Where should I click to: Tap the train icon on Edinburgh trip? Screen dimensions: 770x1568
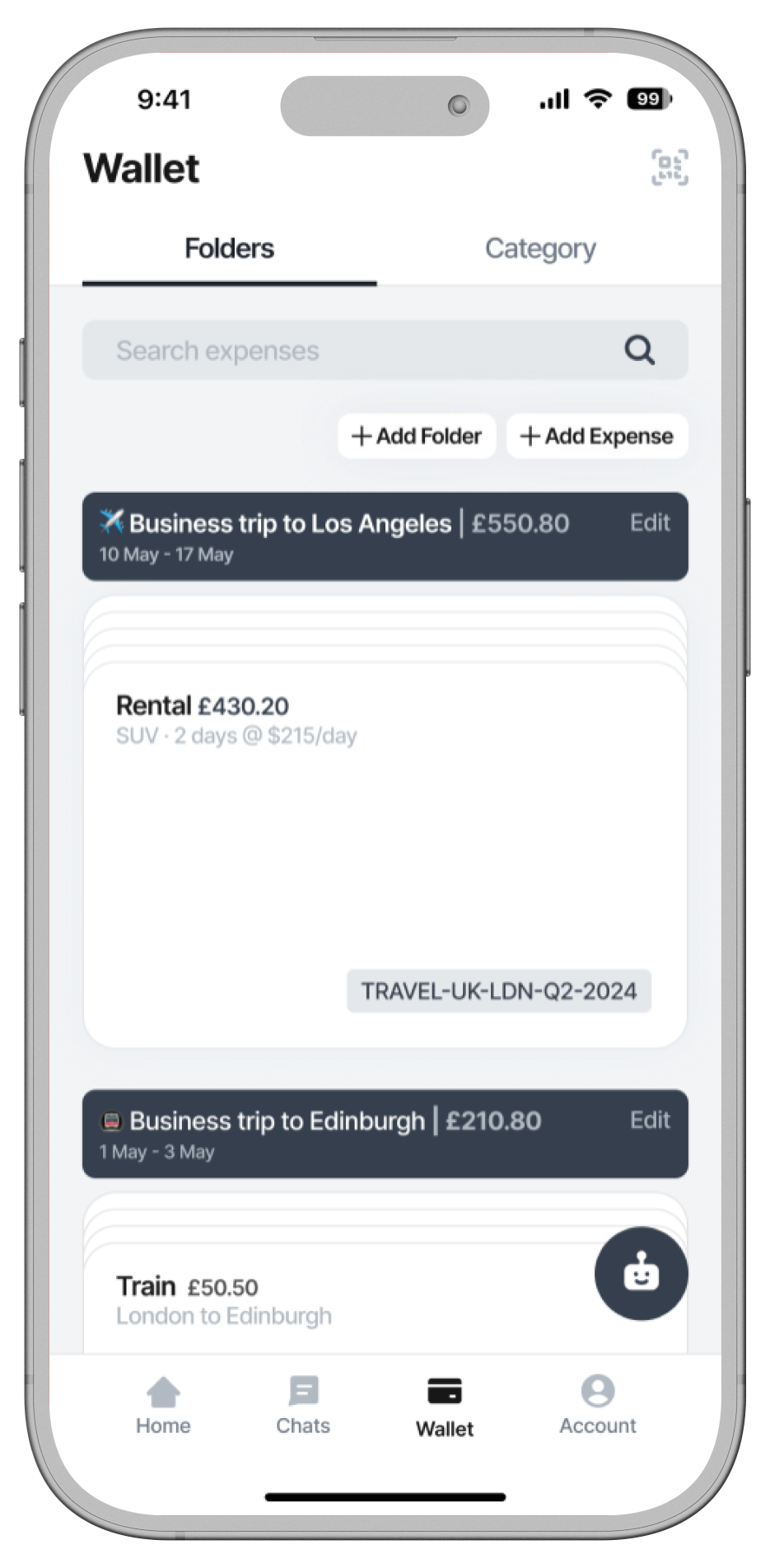click(x=110, y=1120)
